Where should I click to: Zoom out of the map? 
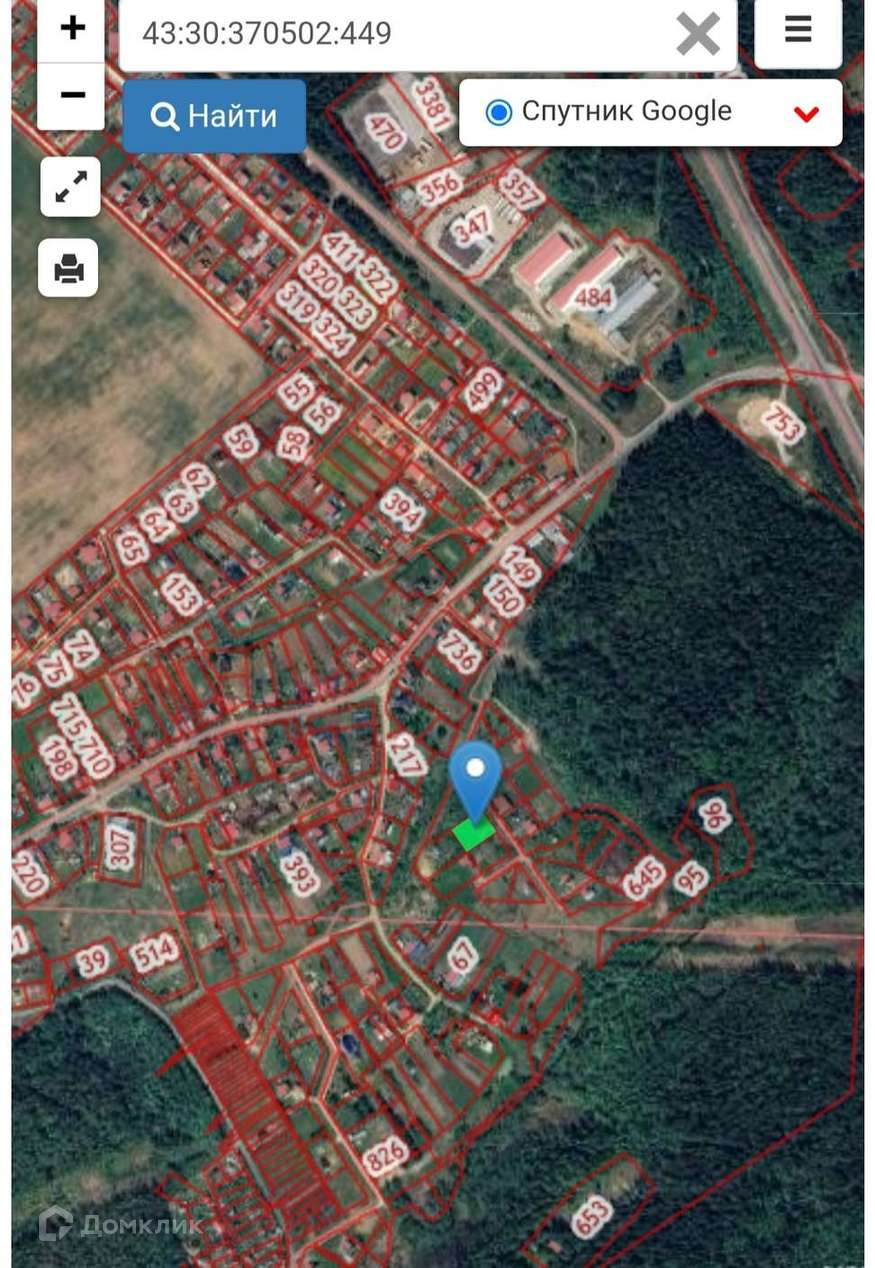[x=72, y=95]
